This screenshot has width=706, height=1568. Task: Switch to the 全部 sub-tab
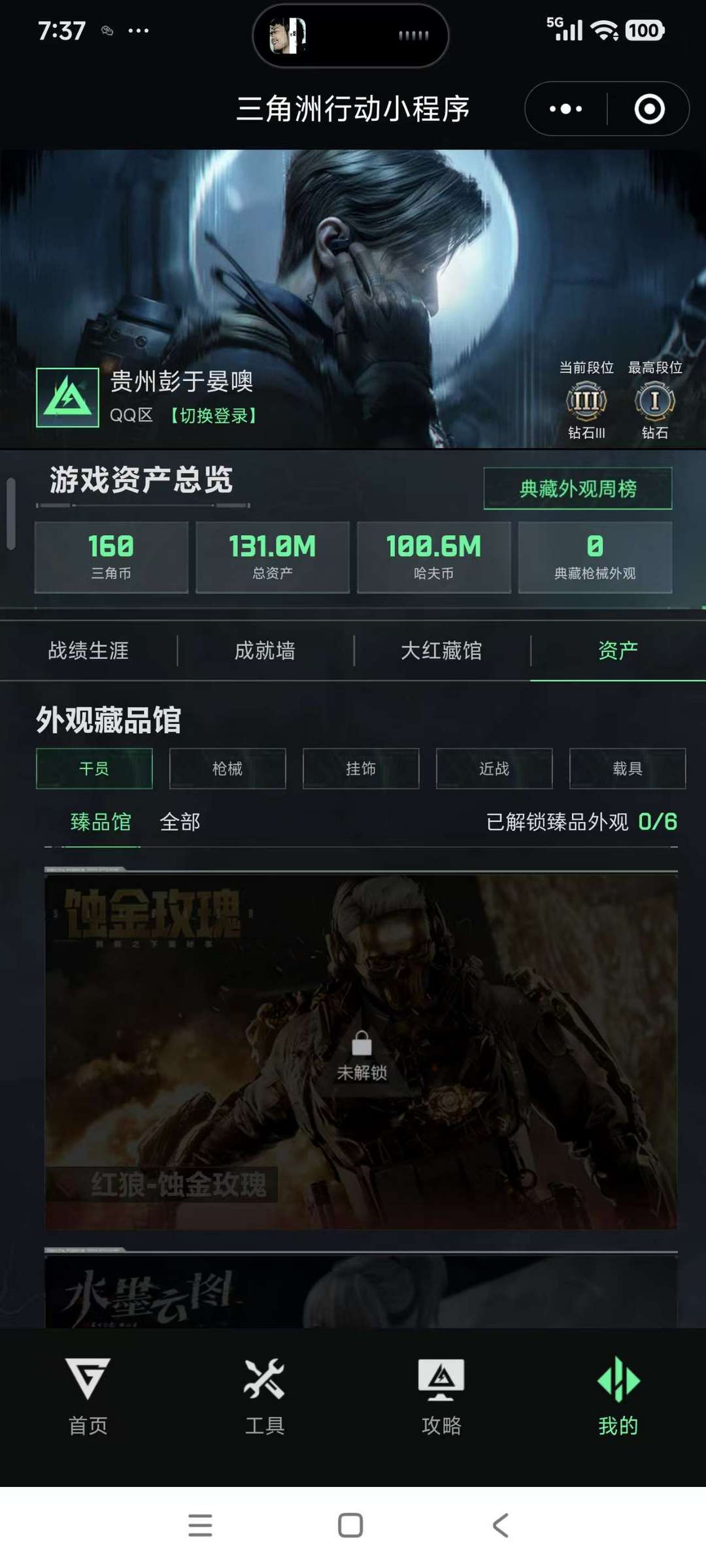tap(180, 822)
